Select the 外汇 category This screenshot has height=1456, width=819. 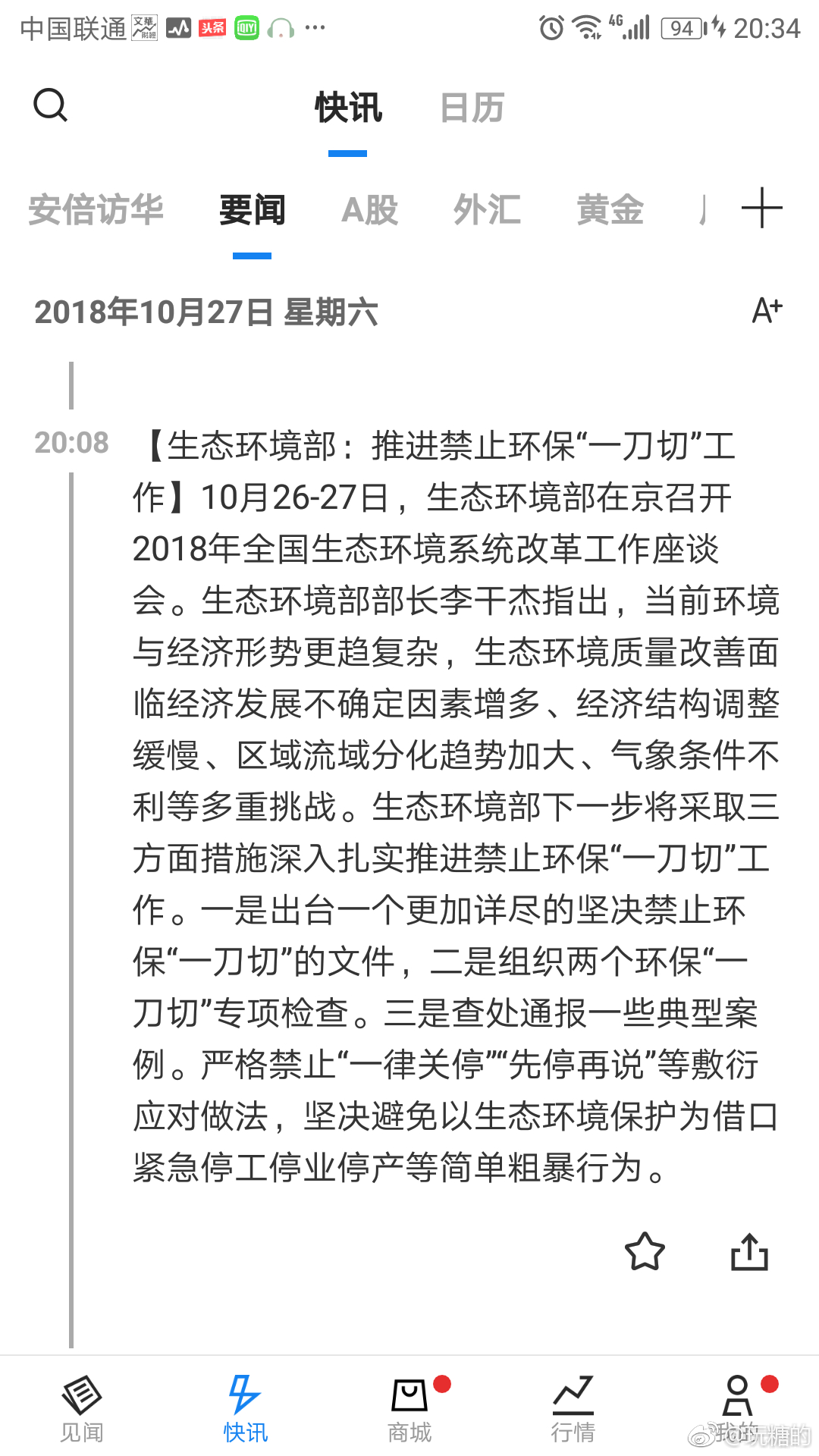click(487, 210)
